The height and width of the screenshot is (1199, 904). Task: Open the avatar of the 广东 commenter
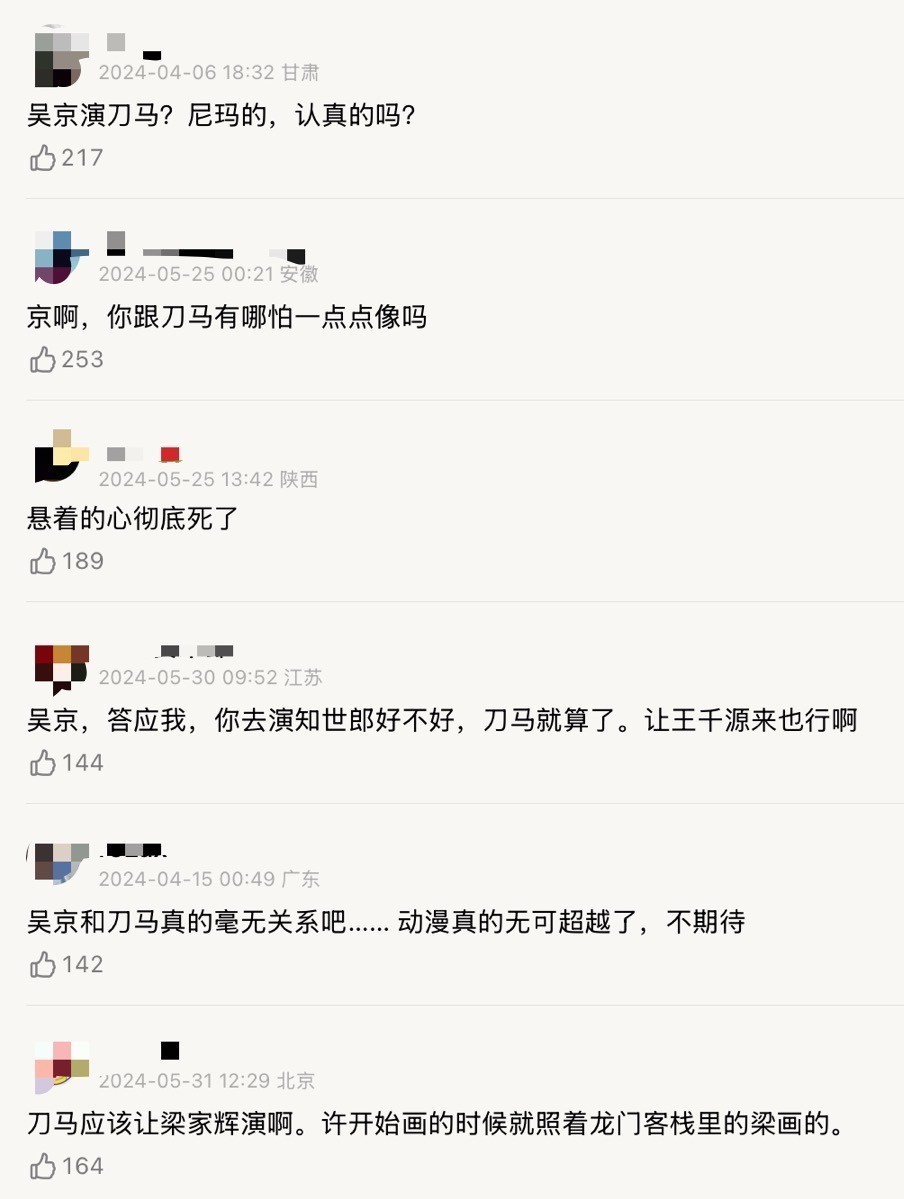[61, 863]
